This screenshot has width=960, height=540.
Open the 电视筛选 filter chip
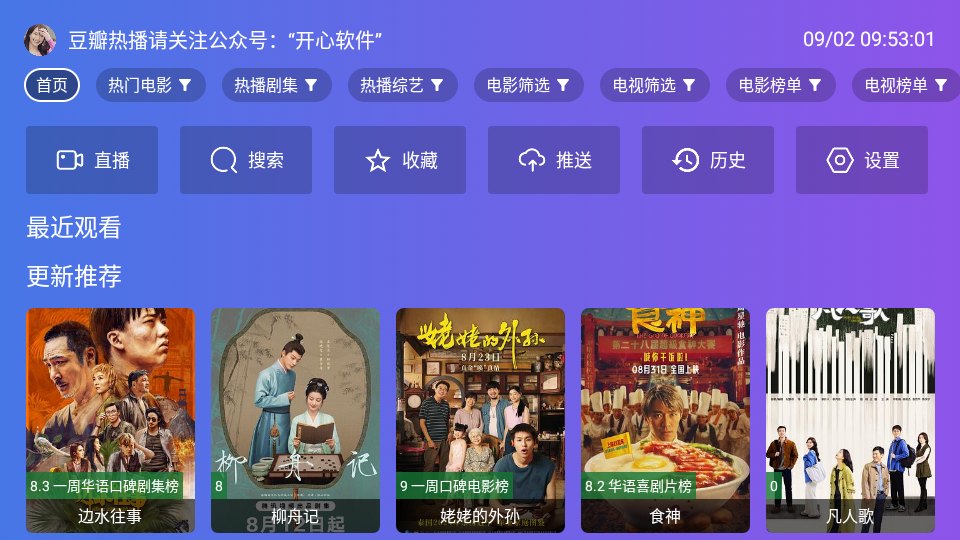click(x=654, y=85)
